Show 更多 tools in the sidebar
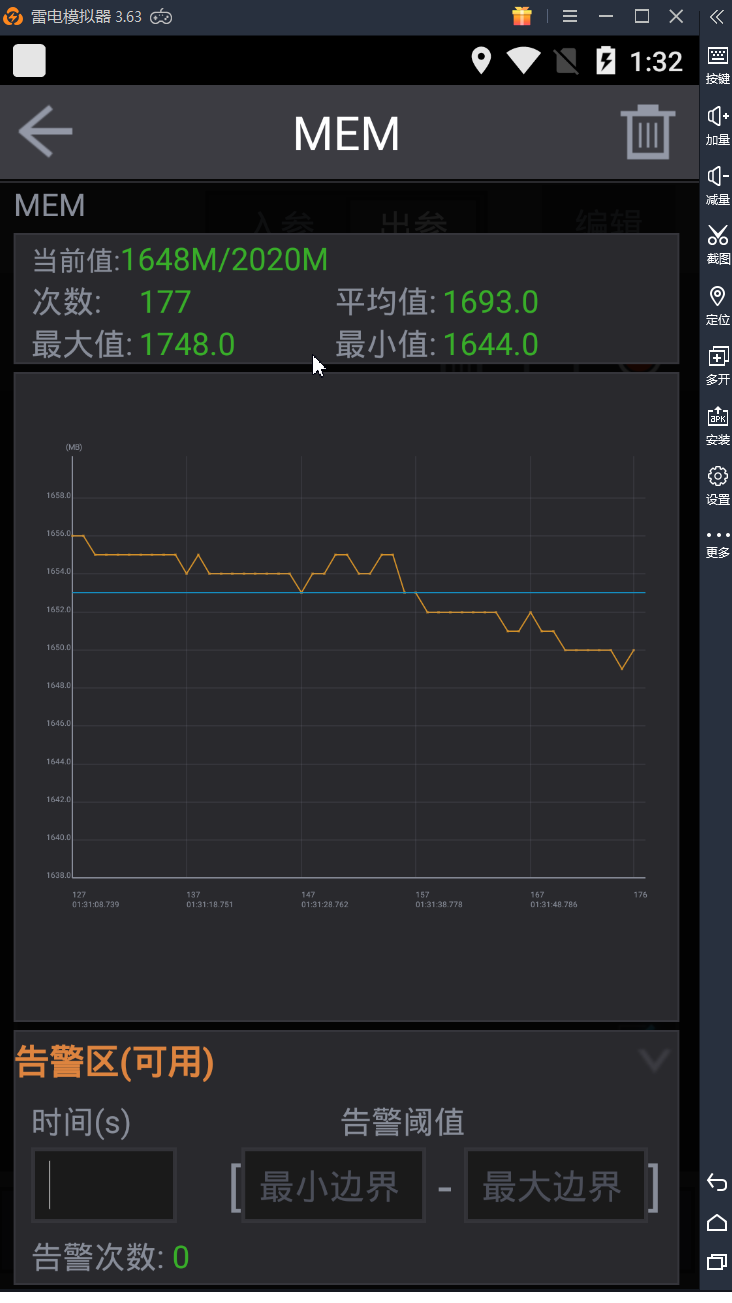This screenshot has height=1303, width=732. (x=717, y=541)
